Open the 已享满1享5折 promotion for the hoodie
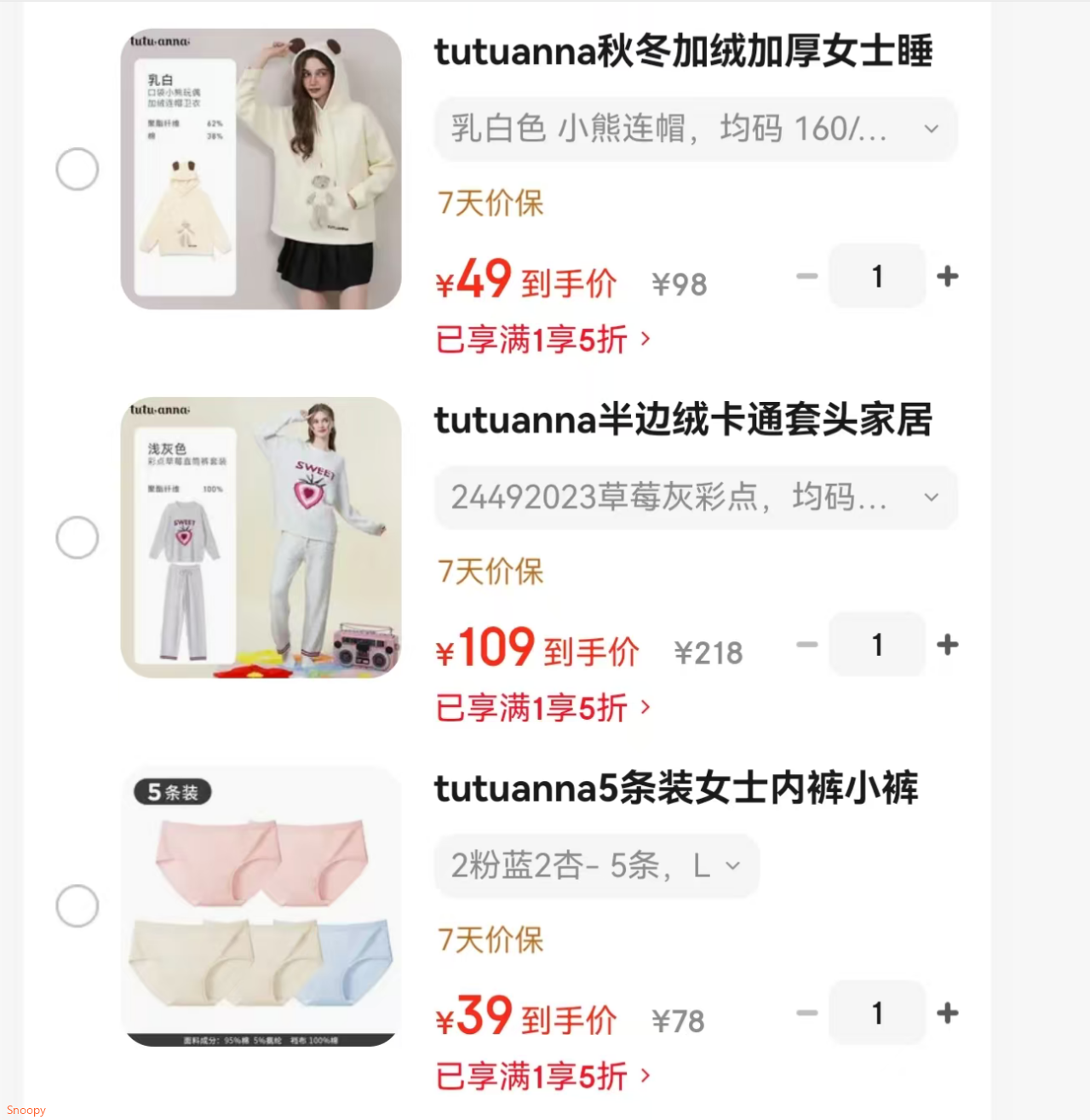1090x1120 pixels. (542, 339)
